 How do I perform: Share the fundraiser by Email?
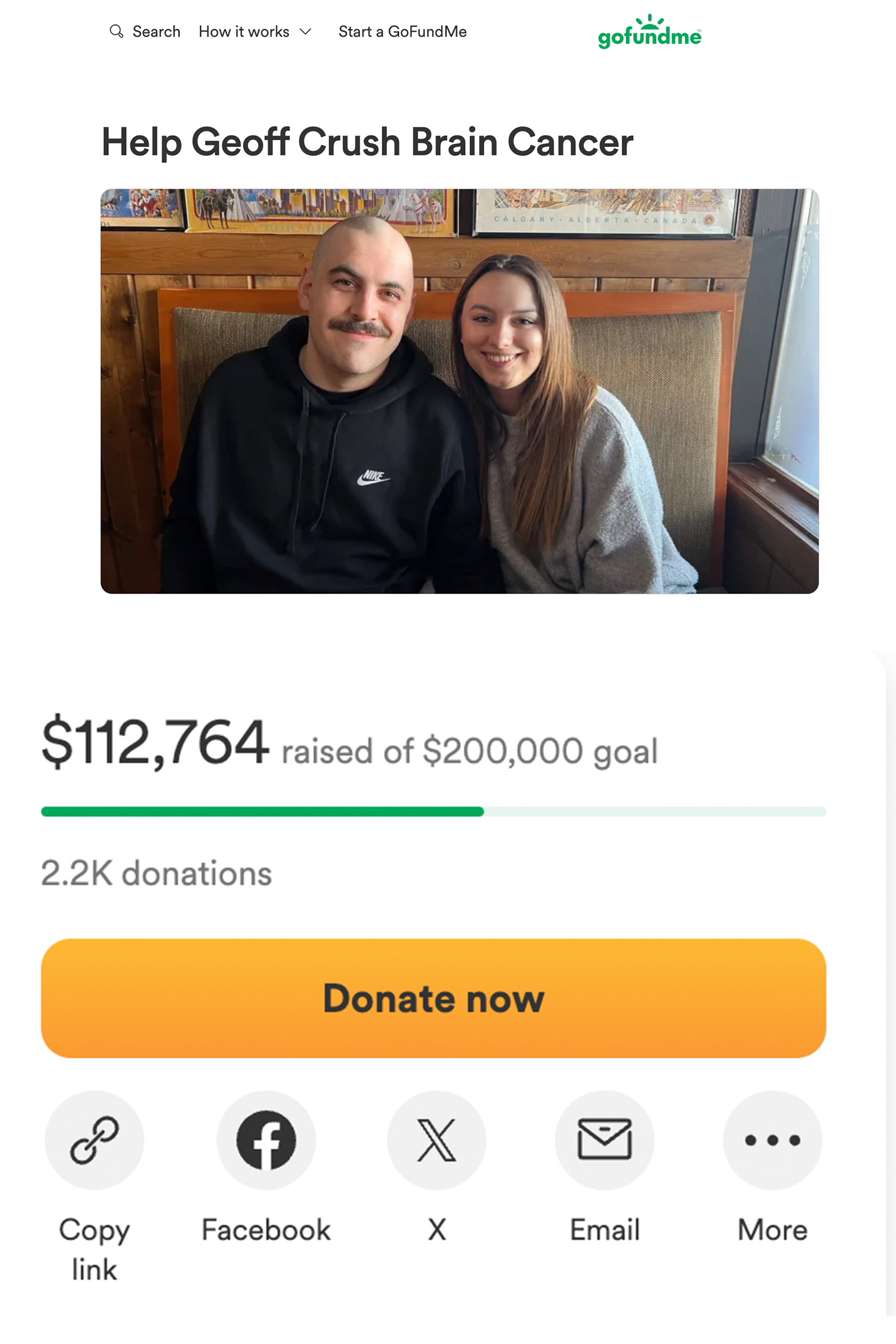[605, 1139]
